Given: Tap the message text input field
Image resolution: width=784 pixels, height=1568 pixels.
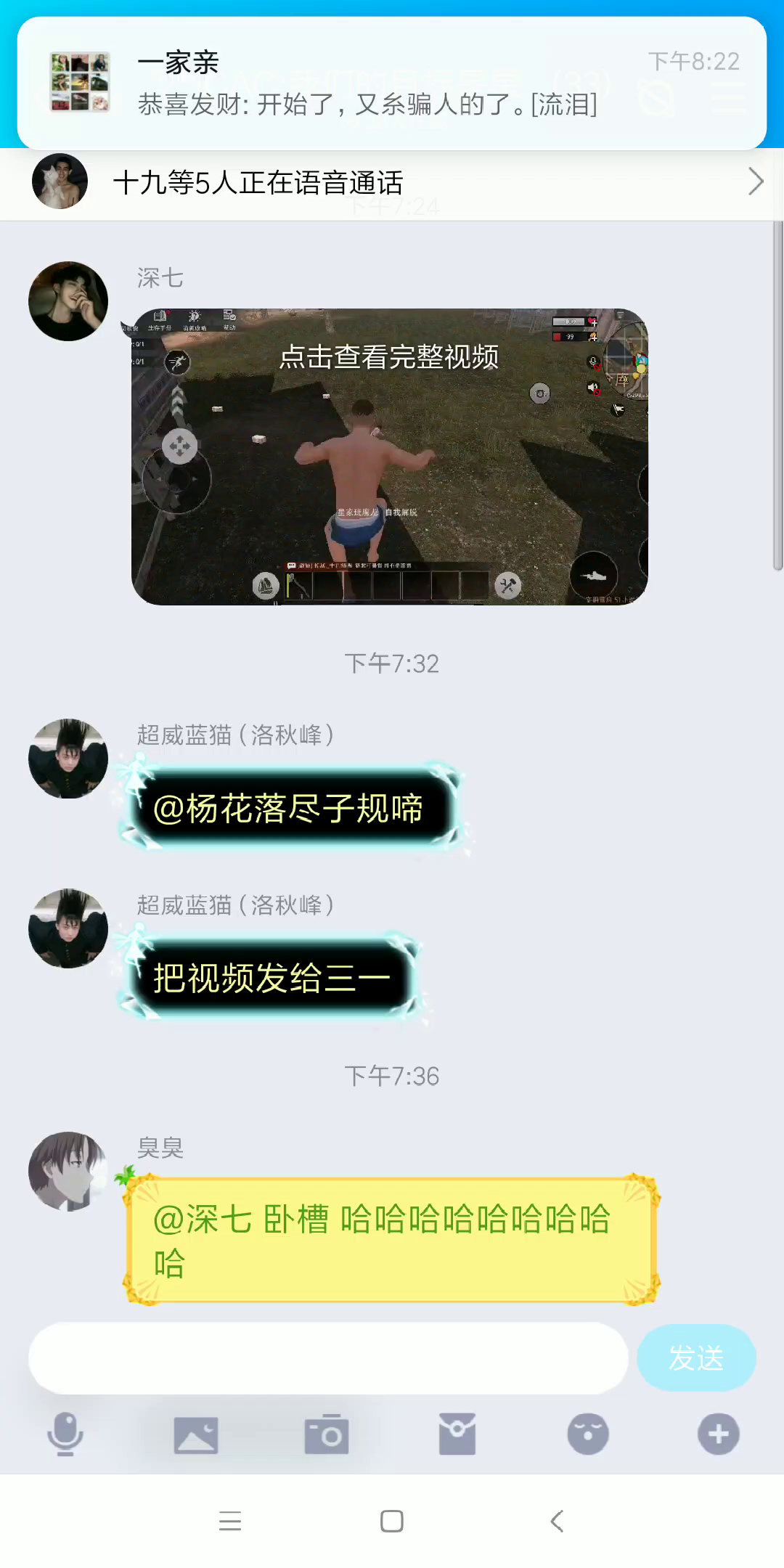Looking at the screenshot, I should click(x=328, y=1357).
